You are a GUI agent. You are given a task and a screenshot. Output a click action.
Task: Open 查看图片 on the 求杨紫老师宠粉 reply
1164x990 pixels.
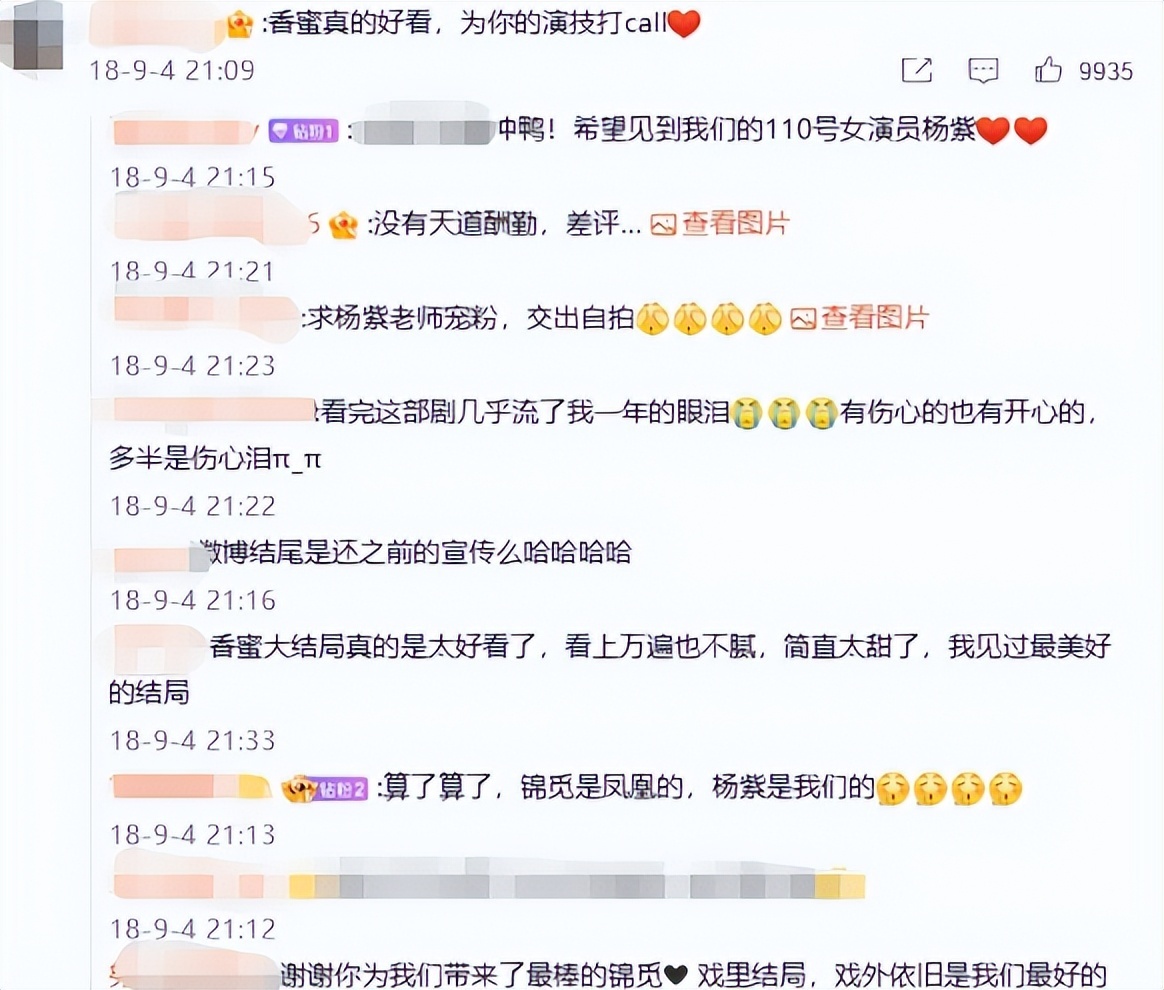[860, 318]
